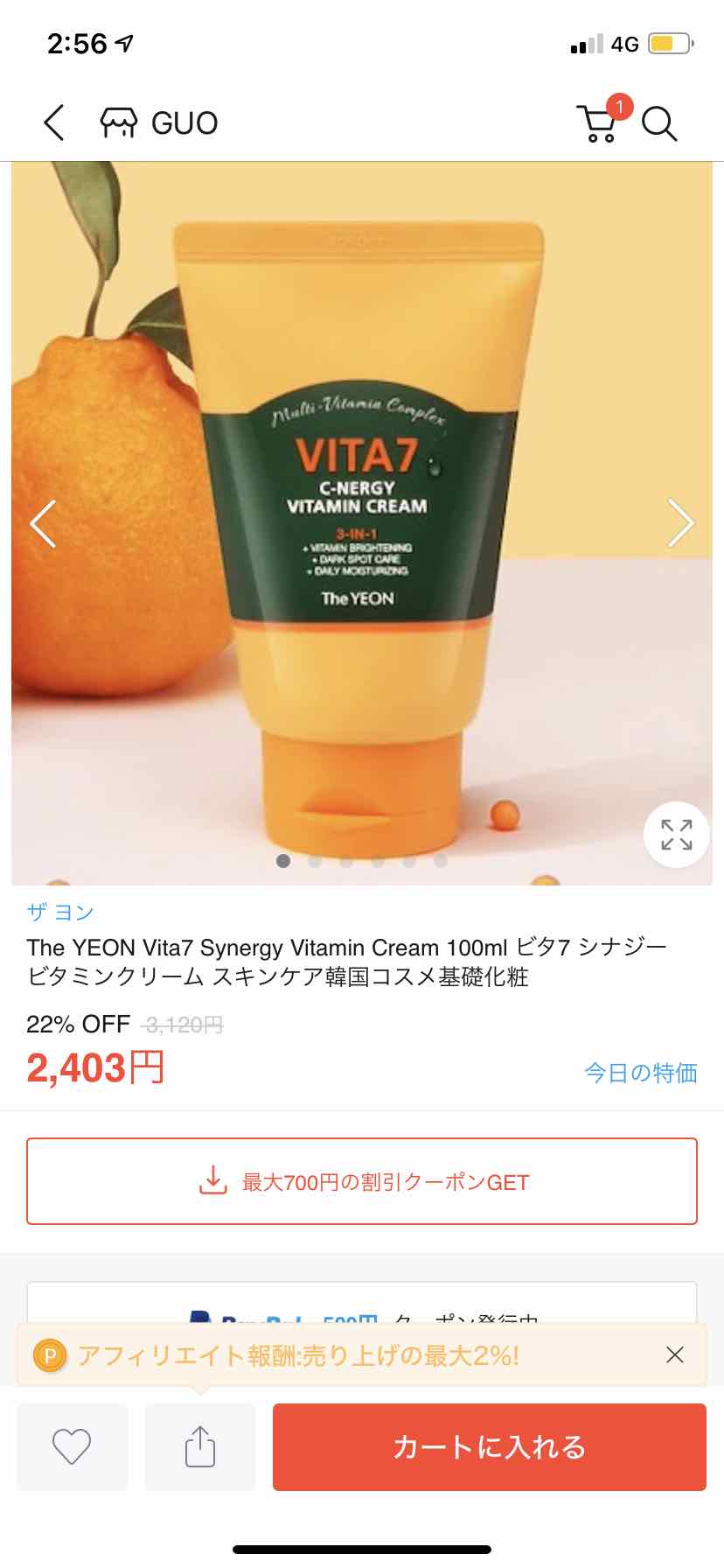Screen dimensions: 724x1568
Task: Go back to the previous page
Action: click(54, 122)
